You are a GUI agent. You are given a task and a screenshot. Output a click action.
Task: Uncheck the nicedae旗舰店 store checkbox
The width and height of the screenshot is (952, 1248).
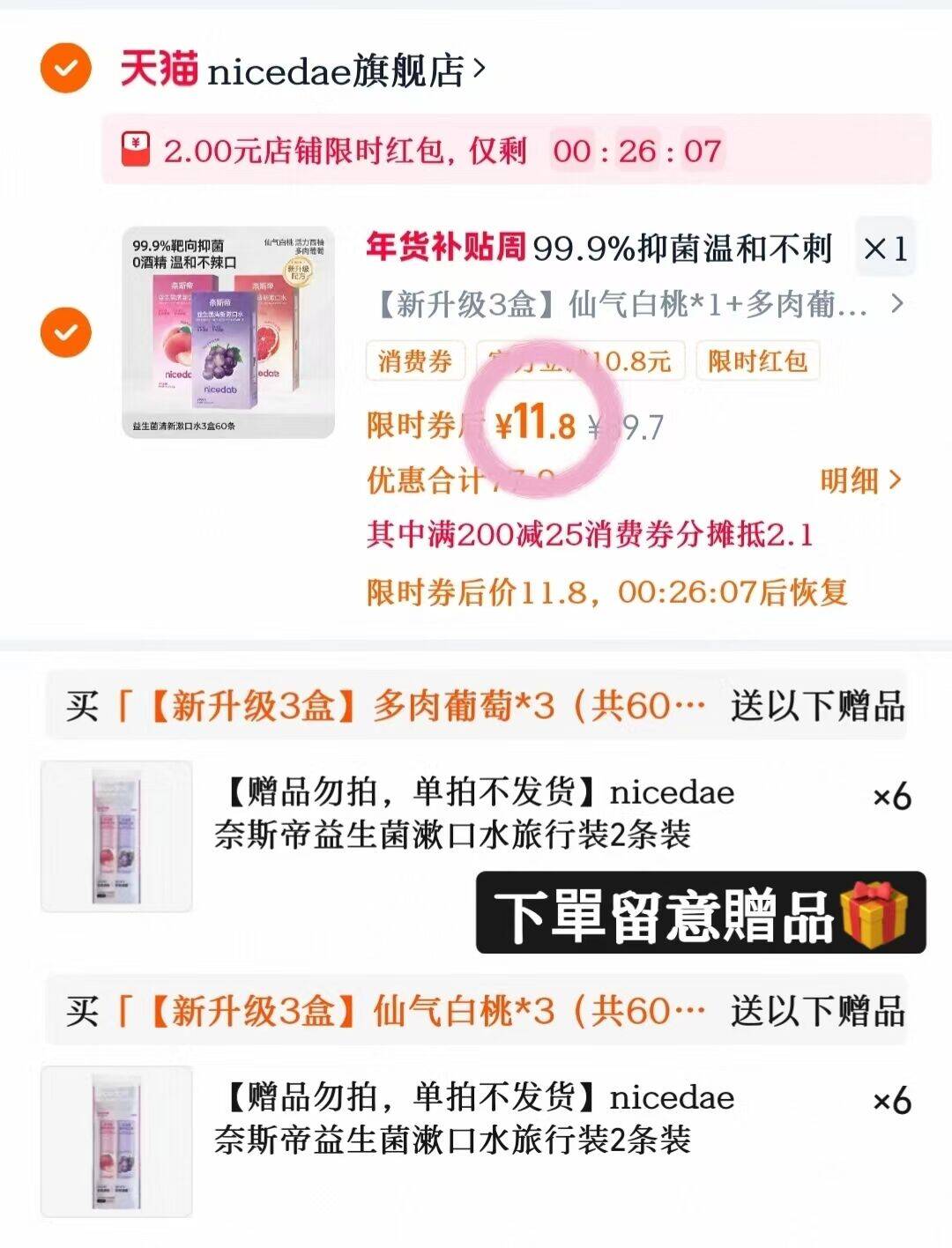pos(66,68)
